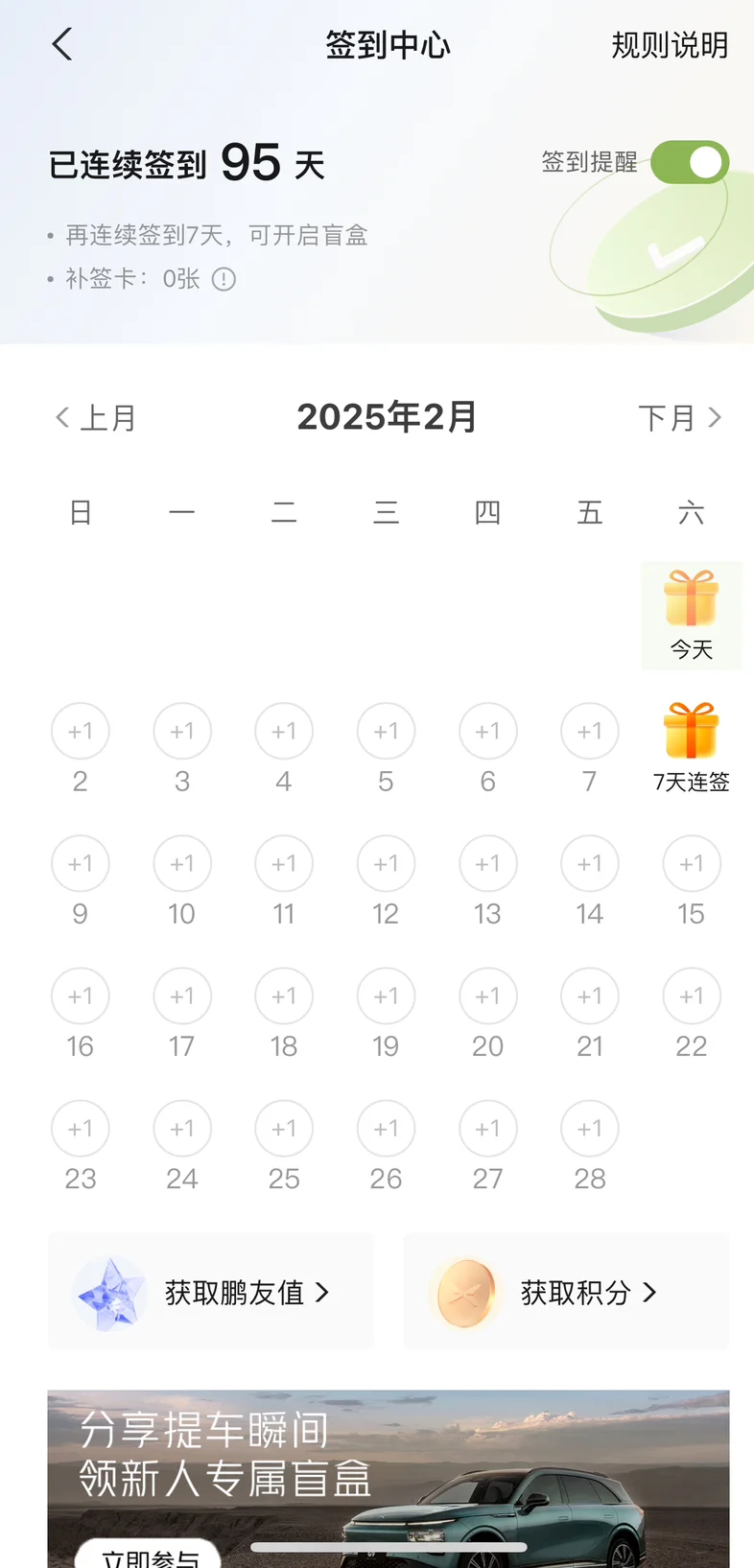This screenshot has width=754, height=1568.
Task: Tap 立即参与 on the banner
Action: point(150,1556)
